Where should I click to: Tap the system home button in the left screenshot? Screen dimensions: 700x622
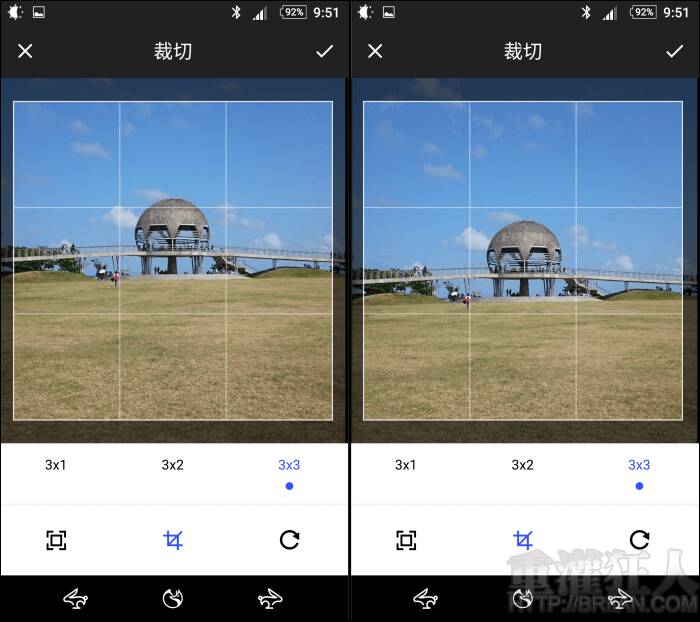173,599
